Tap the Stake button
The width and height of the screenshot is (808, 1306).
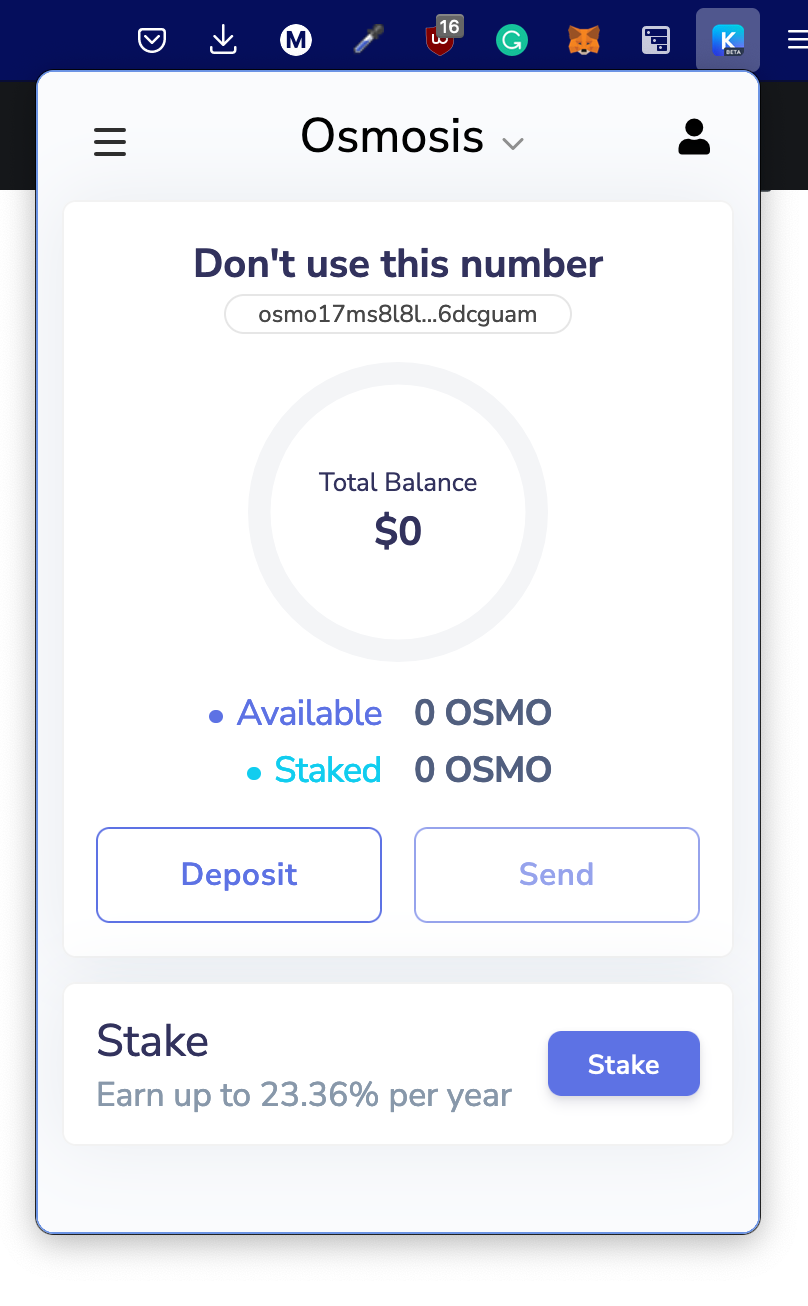623,1064
